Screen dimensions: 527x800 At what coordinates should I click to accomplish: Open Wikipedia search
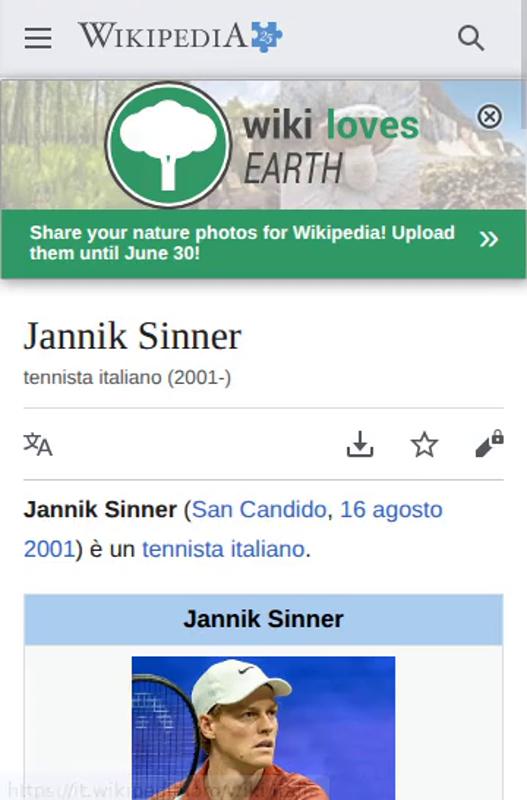point(470,38)
